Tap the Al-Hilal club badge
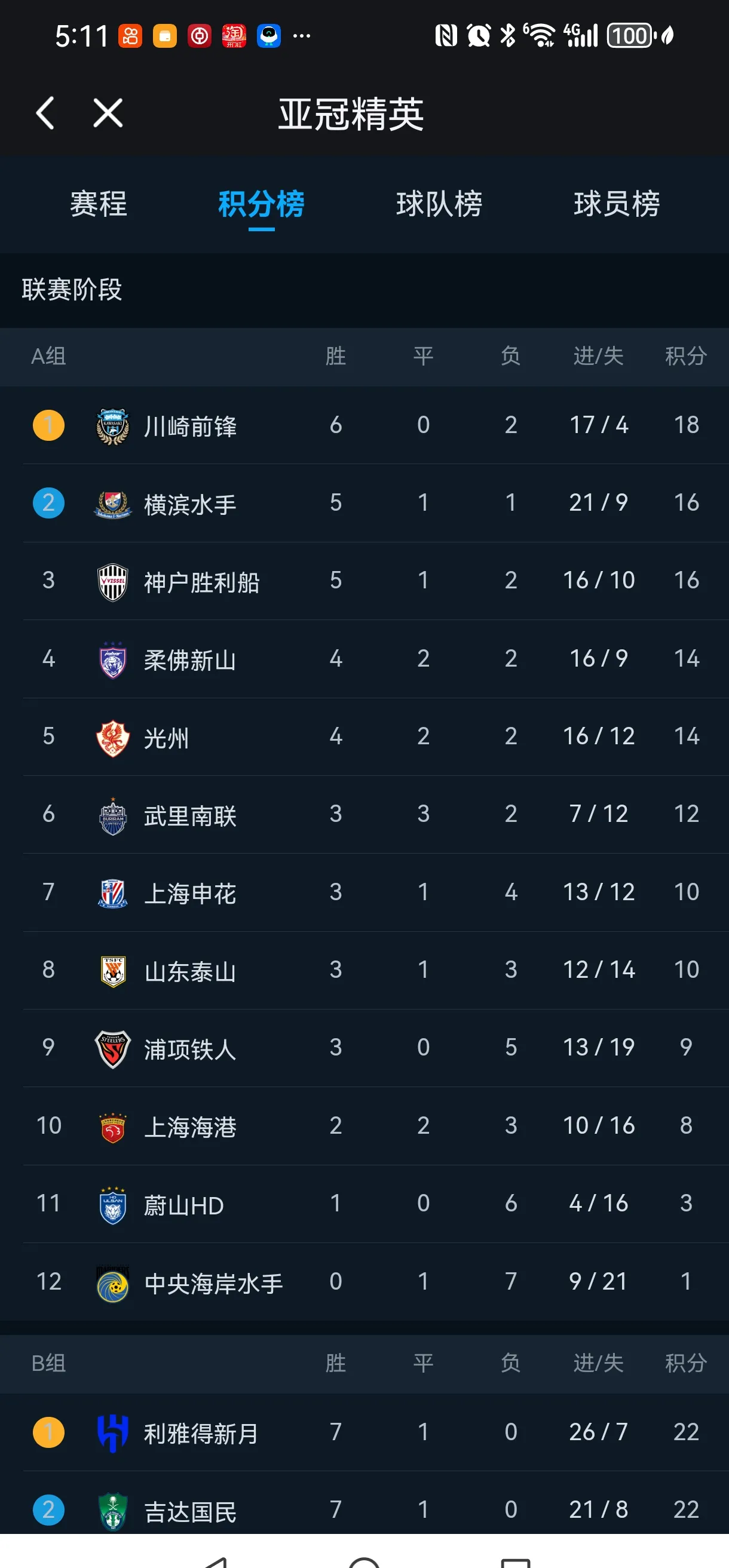 [x=112, y=1432]
